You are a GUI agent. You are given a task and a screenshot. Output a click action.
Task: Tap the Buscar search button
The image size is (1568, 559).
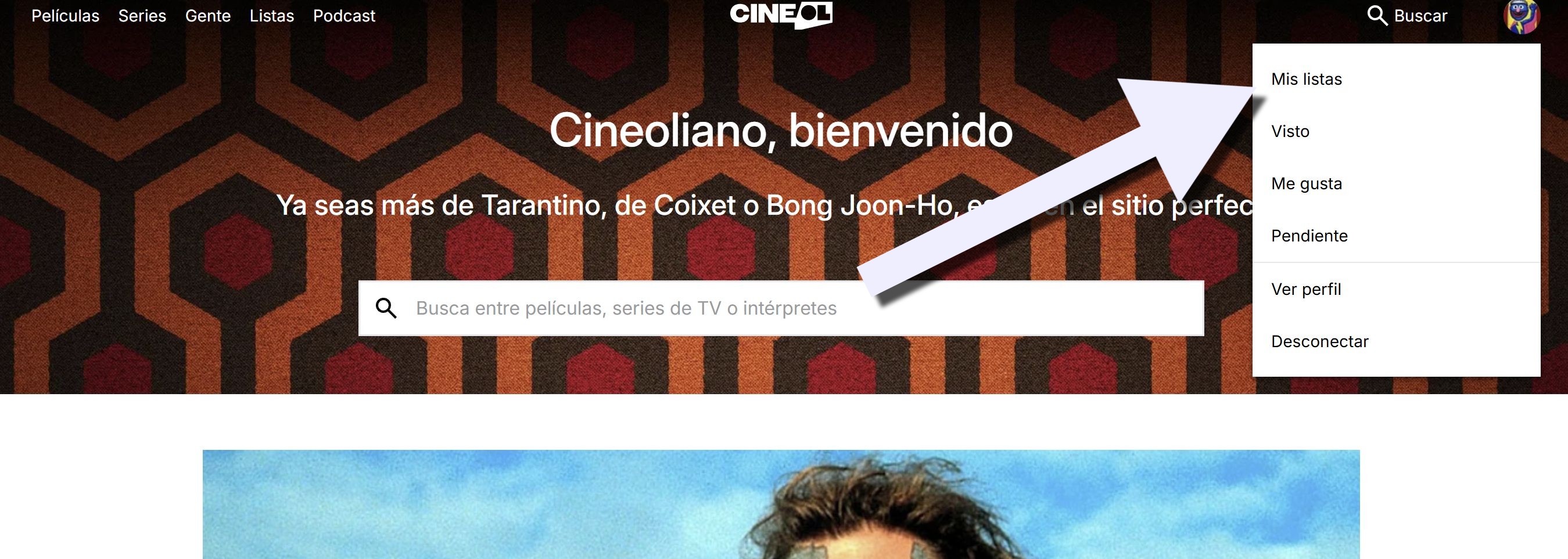coord(1406,16)
